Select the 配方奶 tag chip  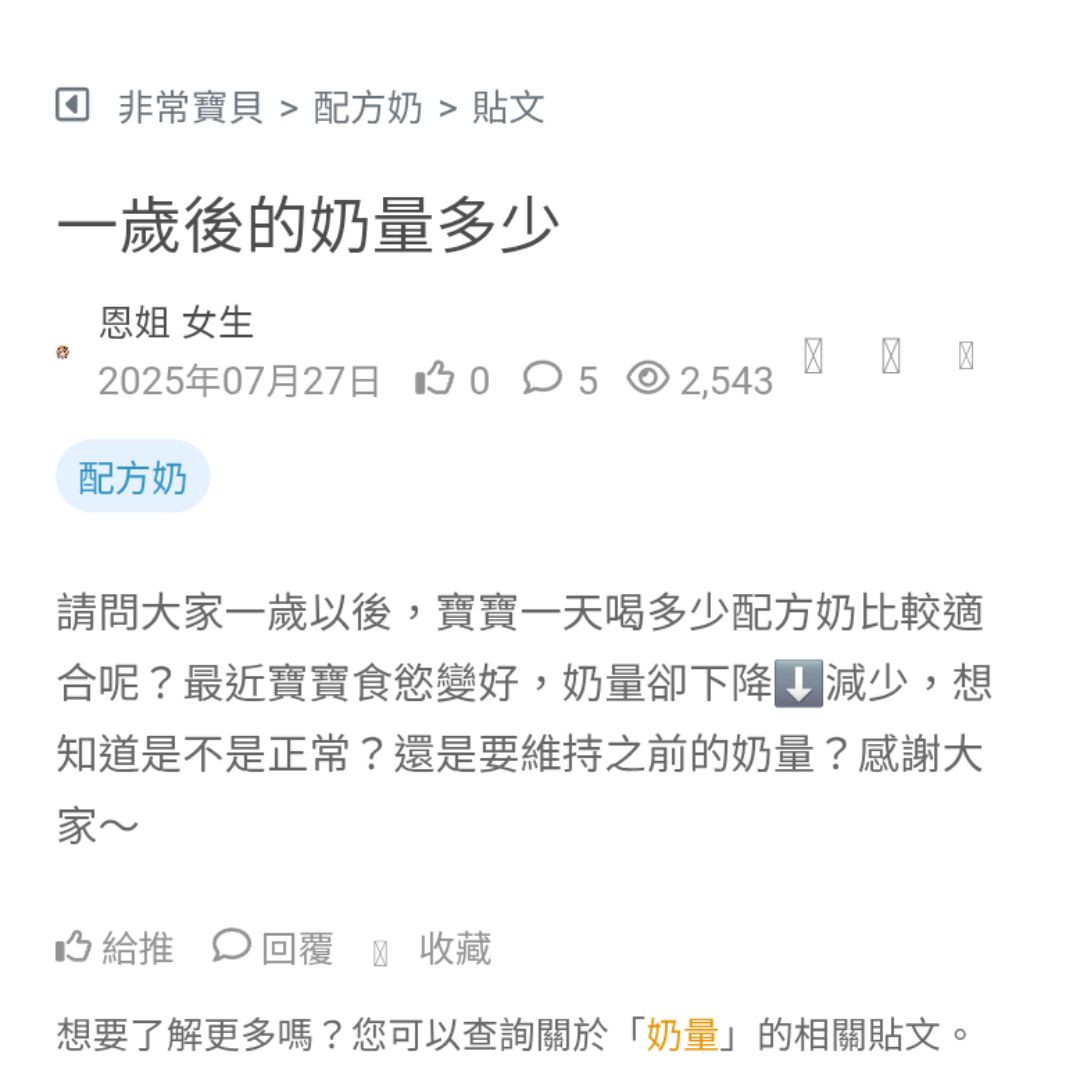tap(133, 477)
